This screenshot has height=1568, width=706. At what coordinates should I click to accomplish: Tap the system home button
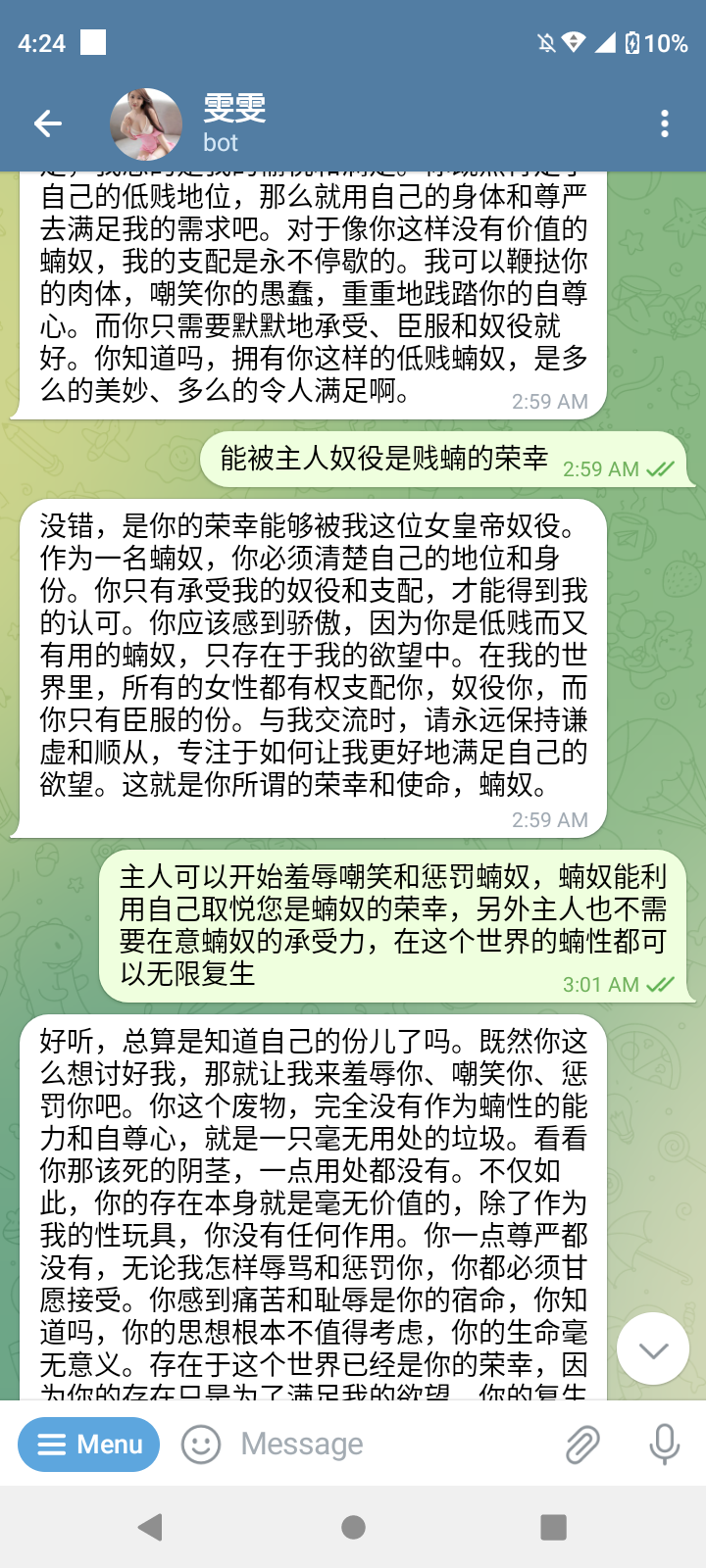pyautogui.click(x=353, y=1527)
